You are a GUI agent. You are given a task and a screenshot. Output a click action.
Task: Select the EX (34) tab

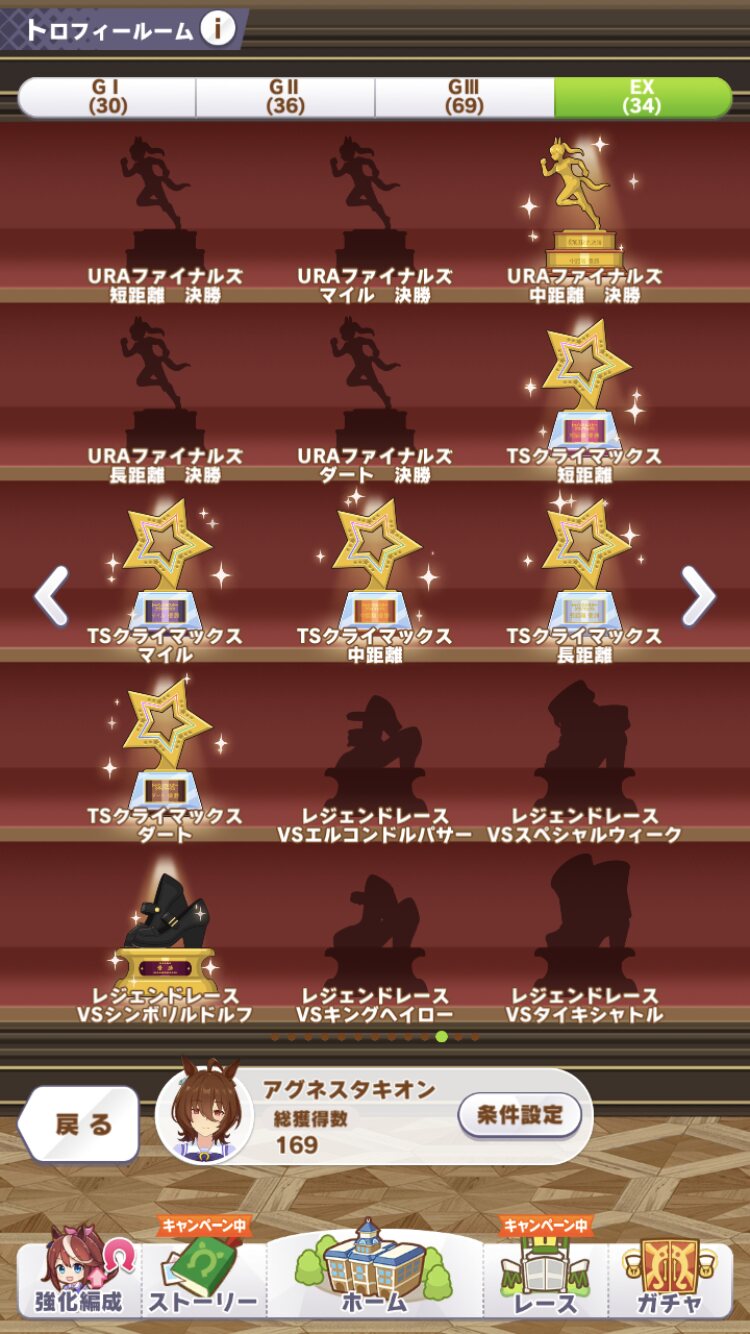tap(642, 97)
